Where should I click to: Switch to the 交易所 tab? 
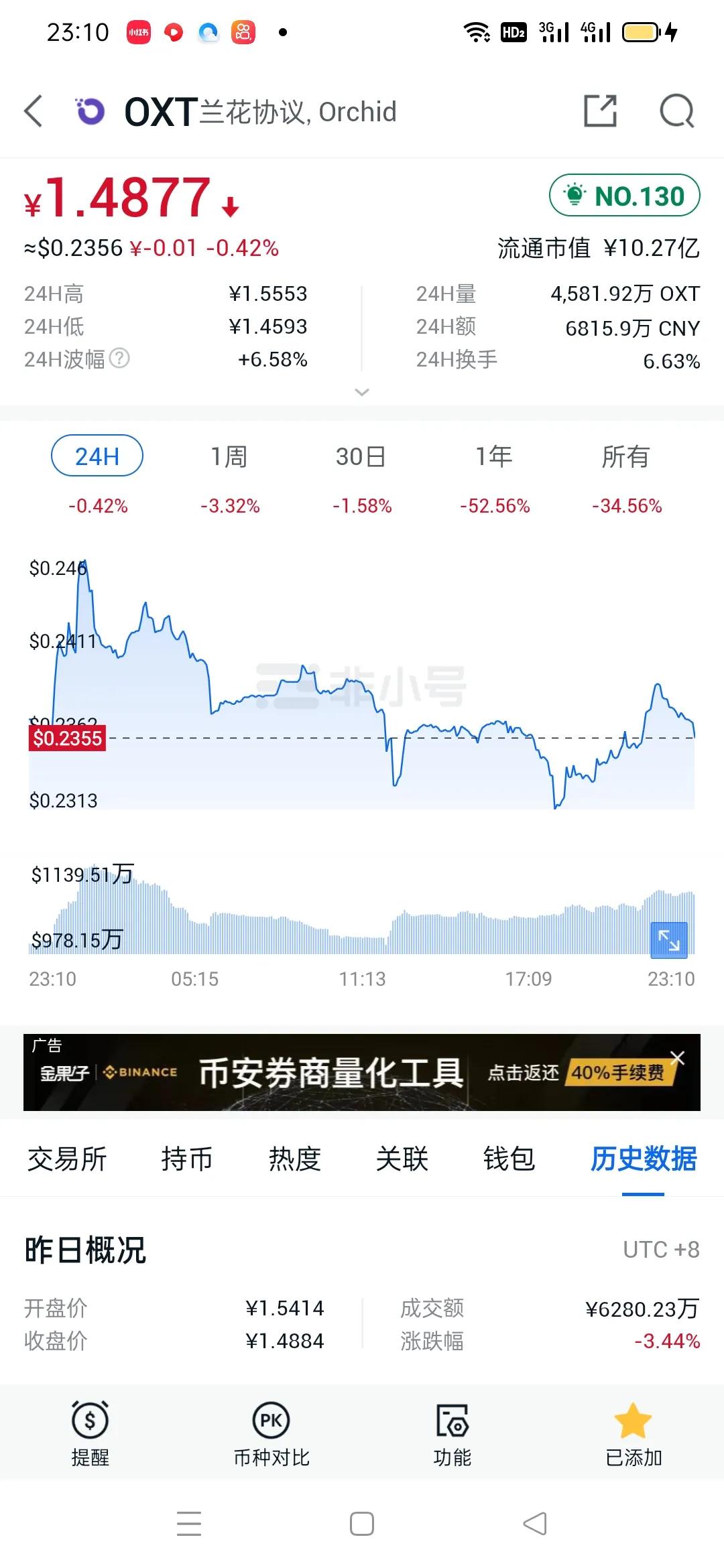click(65, 1159)
